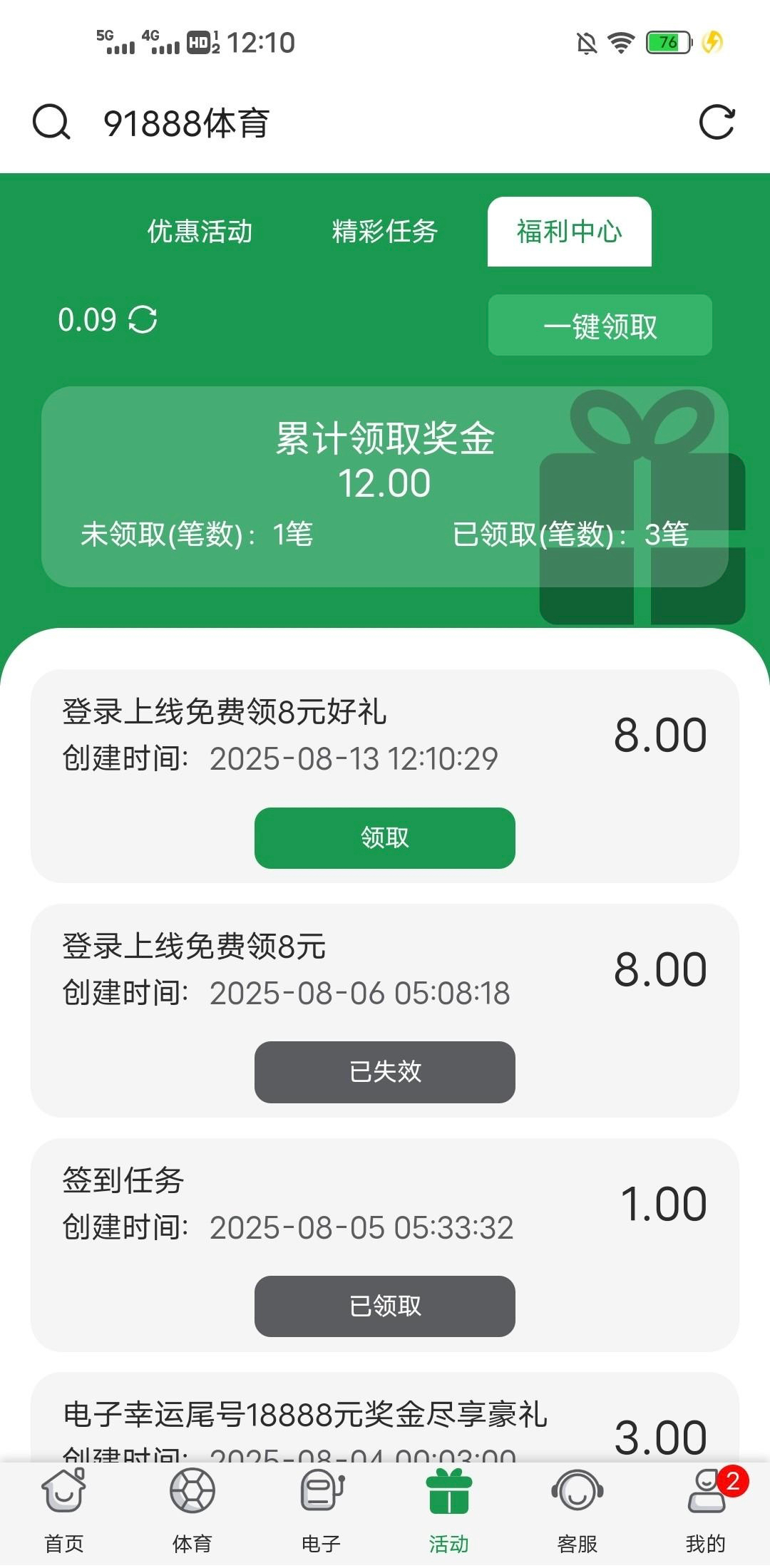The width and height of the screenshot is (770, 1568).
Task: Claim the 登录上线免费领8元好礼 reward
Action: [384, 837]
